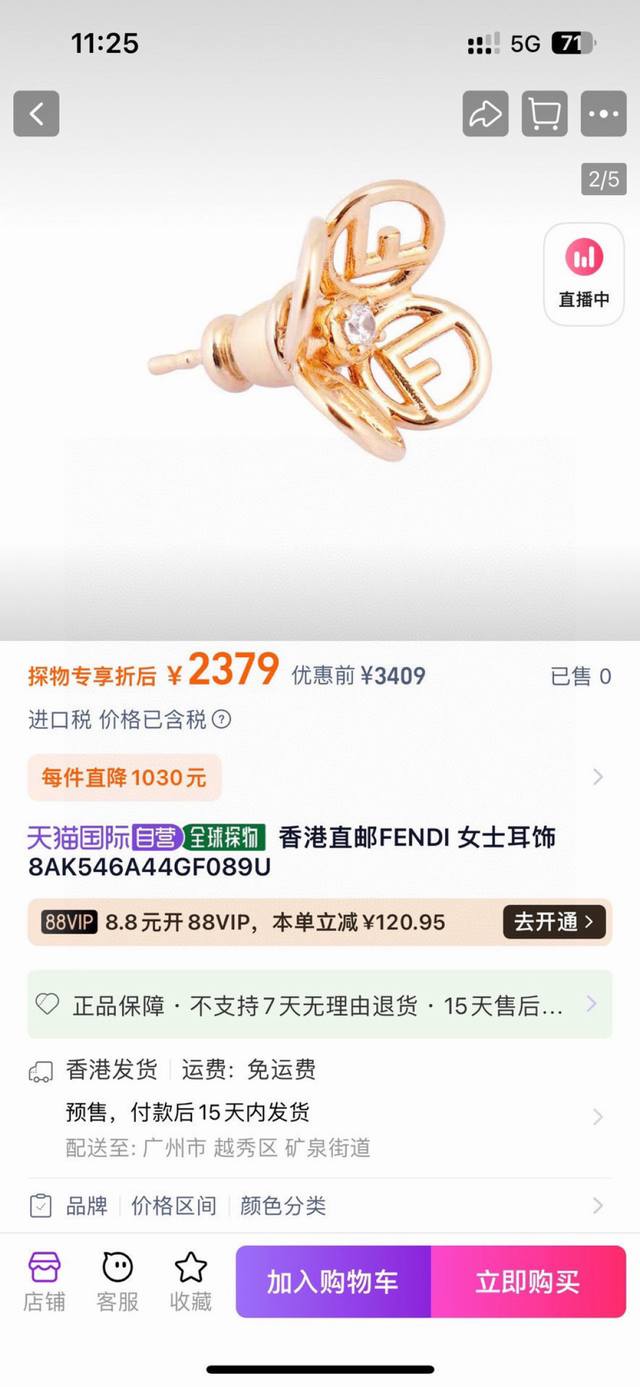
Task: Tap 立即购买 to buy now
Action: click(527, 1281)
